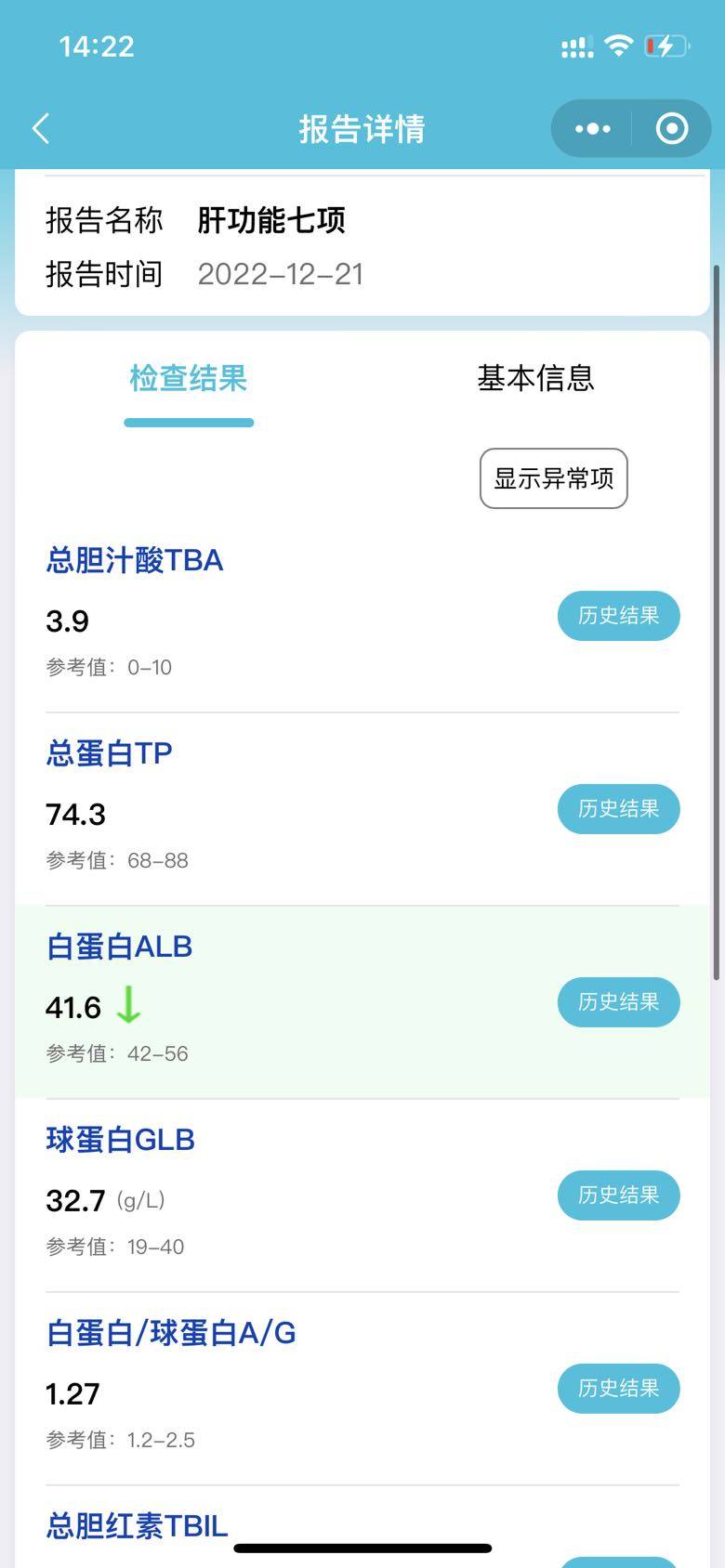Tap the 显示异常项 button
725x1568 pixels.
coord(553,478)
